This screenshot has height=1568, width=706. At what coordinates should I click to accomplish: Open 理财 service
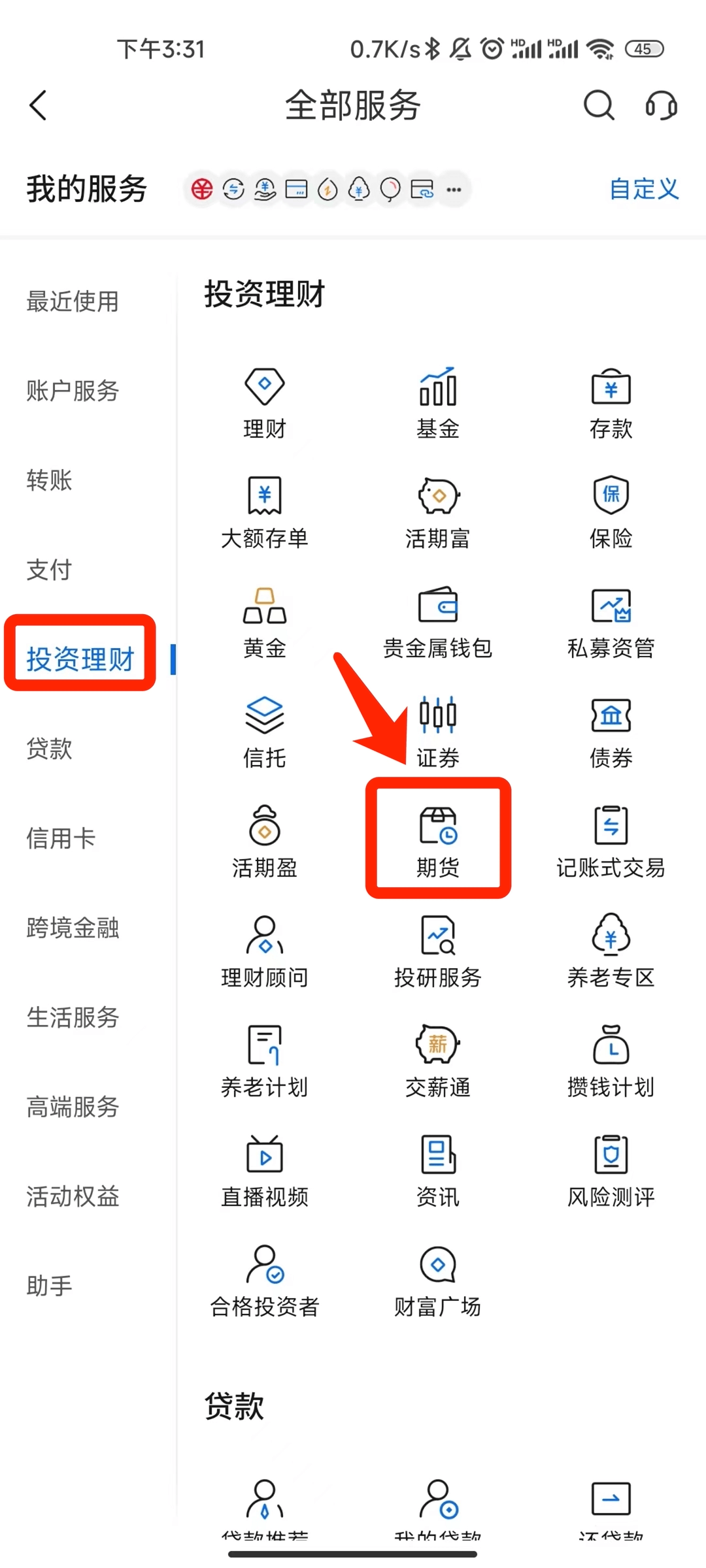pyautogui.click(x=265, y=402)
